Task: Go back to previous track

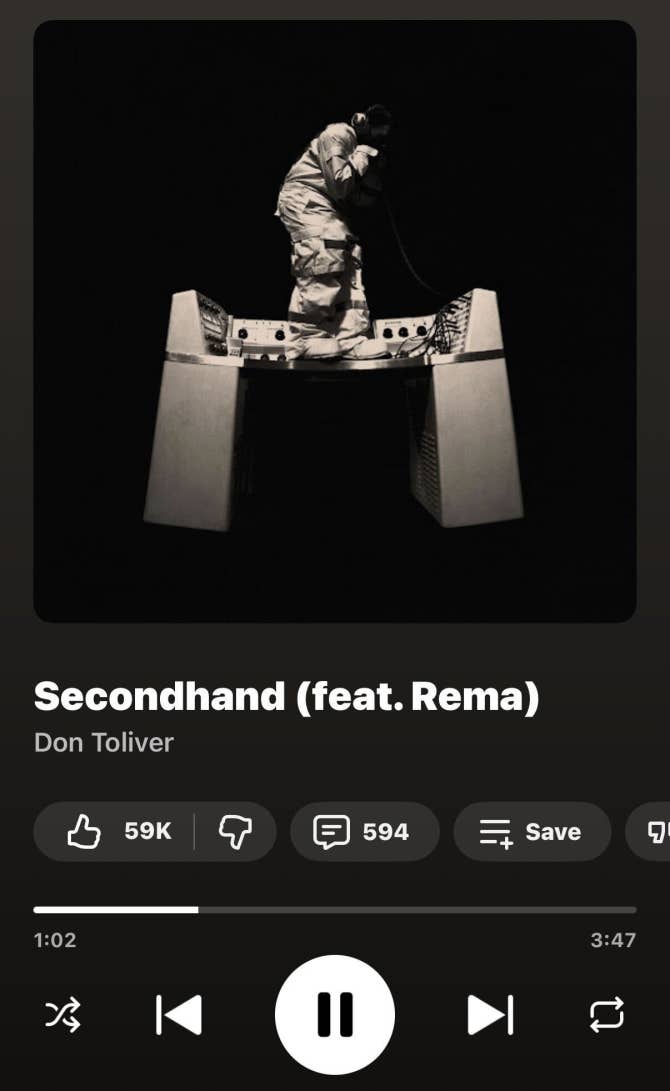Action: 180,1015
